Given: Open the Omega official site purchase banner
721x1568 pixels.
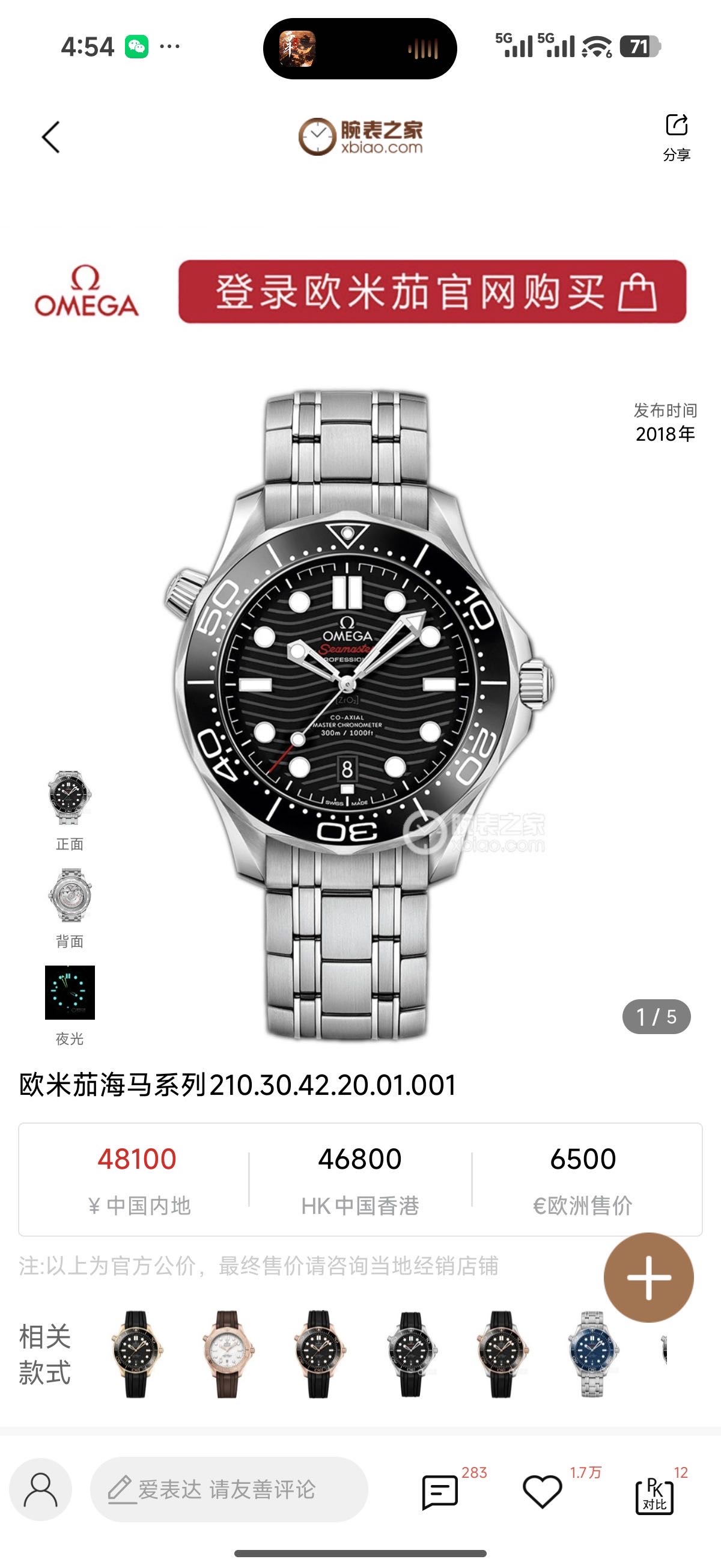Looking at the screenshot, I should click(x=432, y=292).
